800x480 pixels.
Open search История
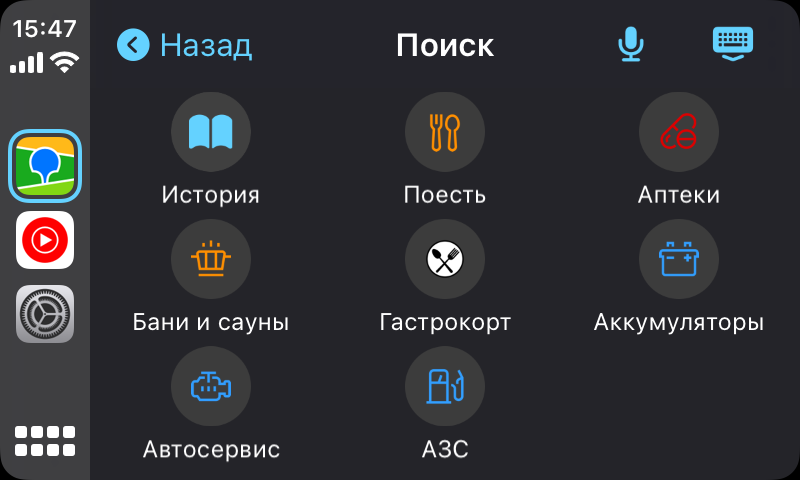(x=211, y=133)
